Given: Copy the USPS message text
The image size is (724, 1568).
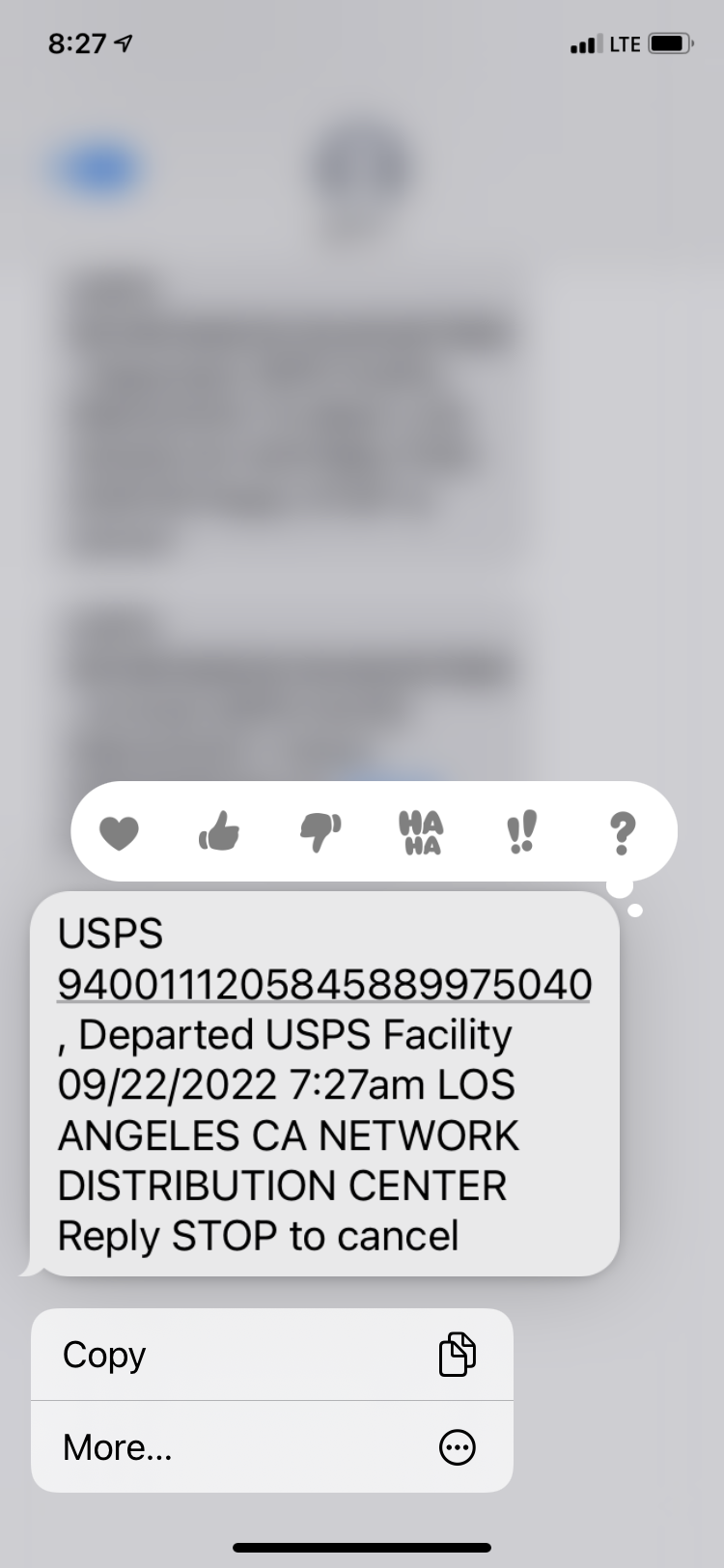Looking at the screenshot, I should pyautogui.click(x=271, y=1355).
